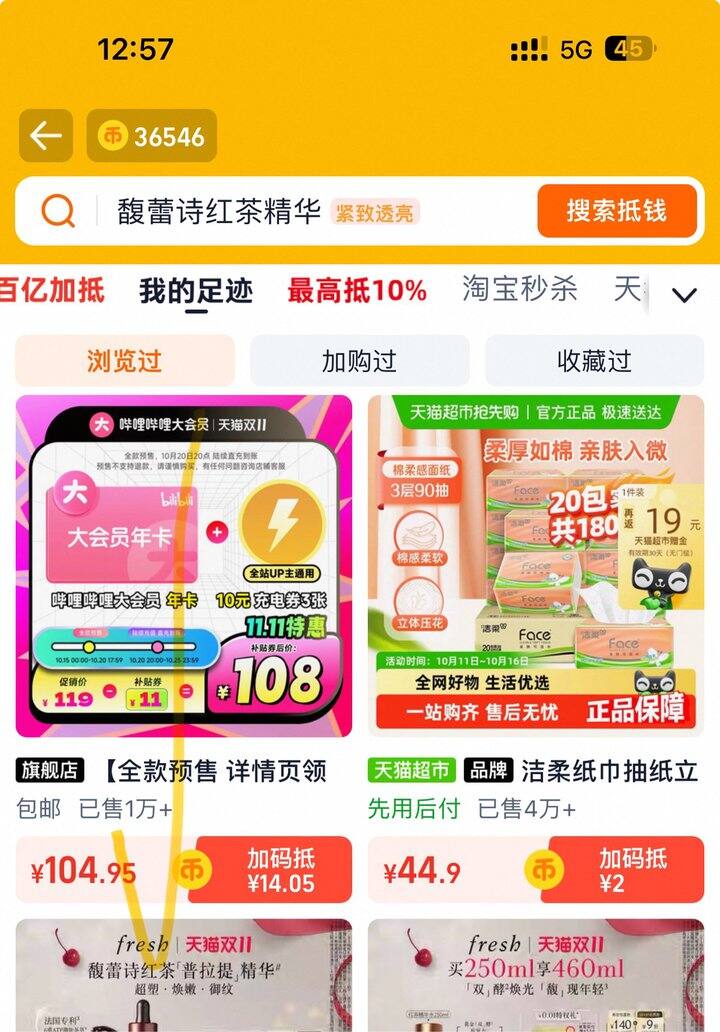
Task: Go back using the arrow icon
Action: click(45, 136)
